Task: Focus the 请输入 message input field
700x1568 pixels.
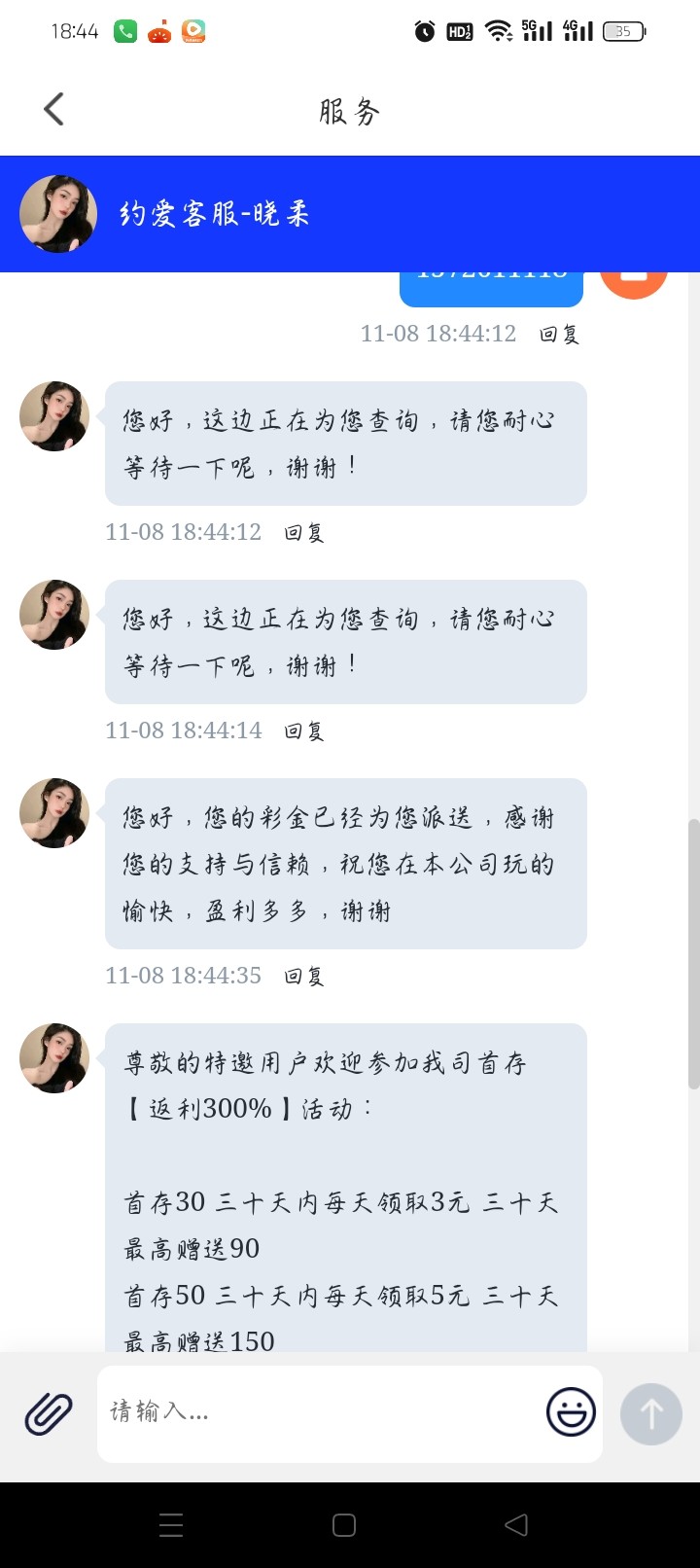Action: click(321, 1412)
